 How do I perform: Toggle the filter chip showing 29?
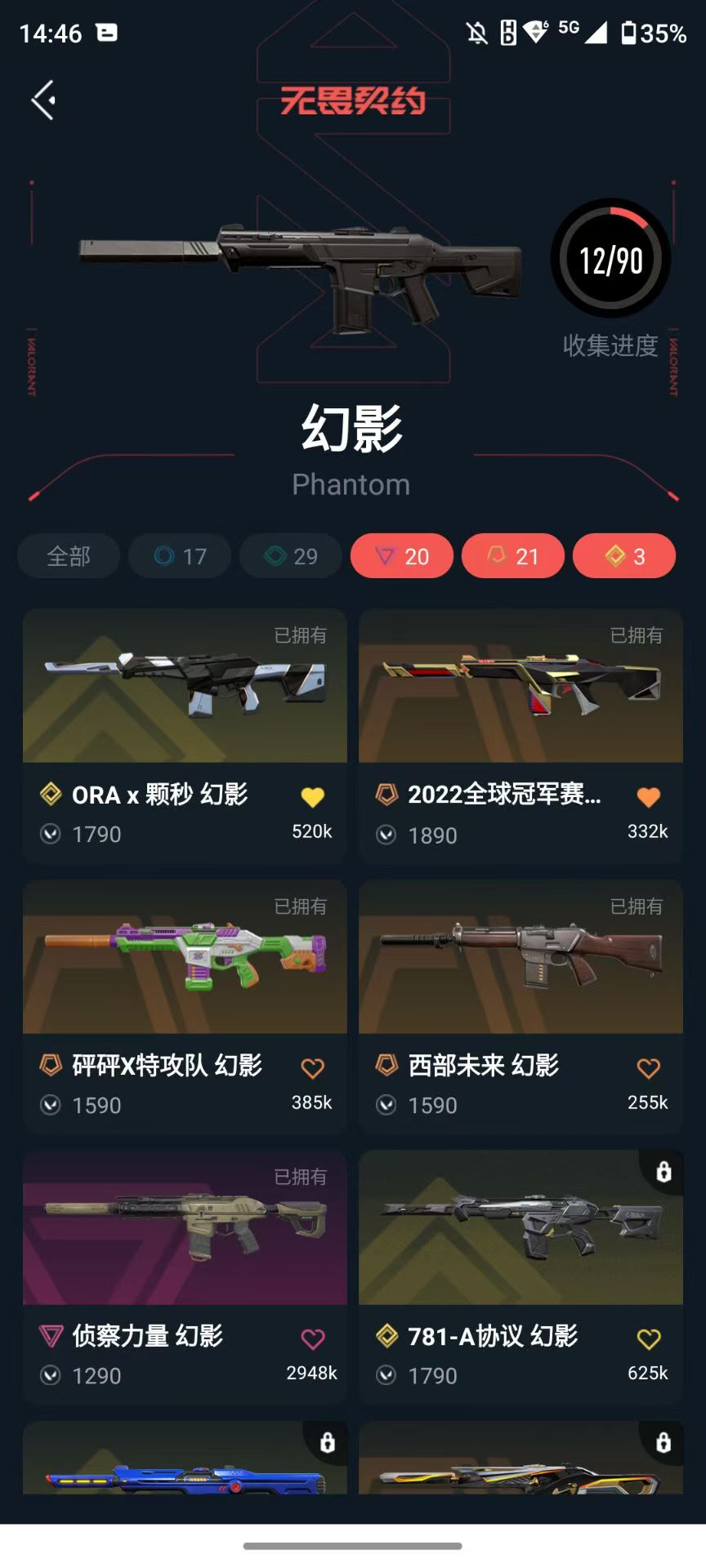(291, 556)
